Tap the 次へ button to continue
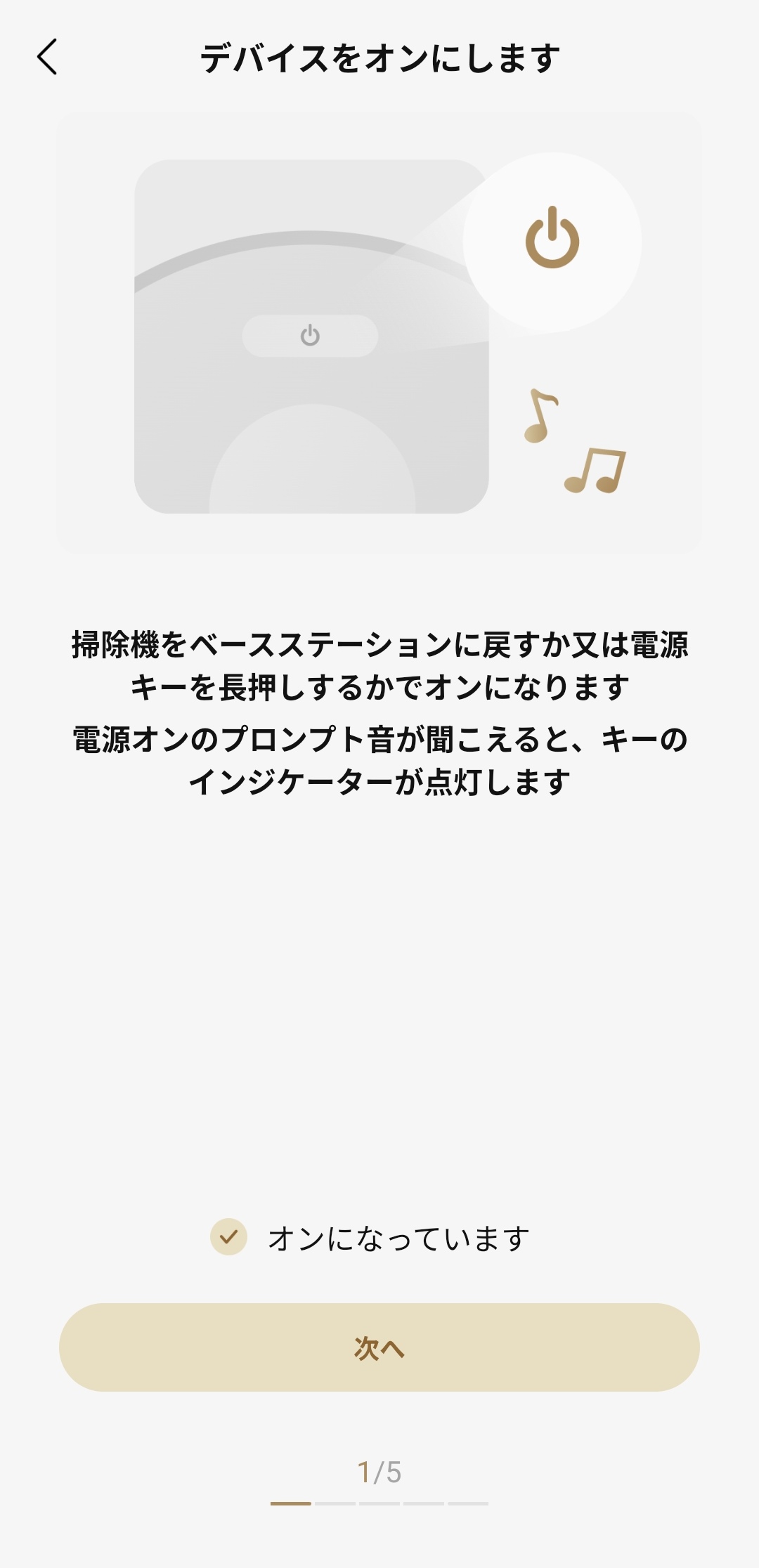The image size is (759, 1568). click(x=379, y=1347)
